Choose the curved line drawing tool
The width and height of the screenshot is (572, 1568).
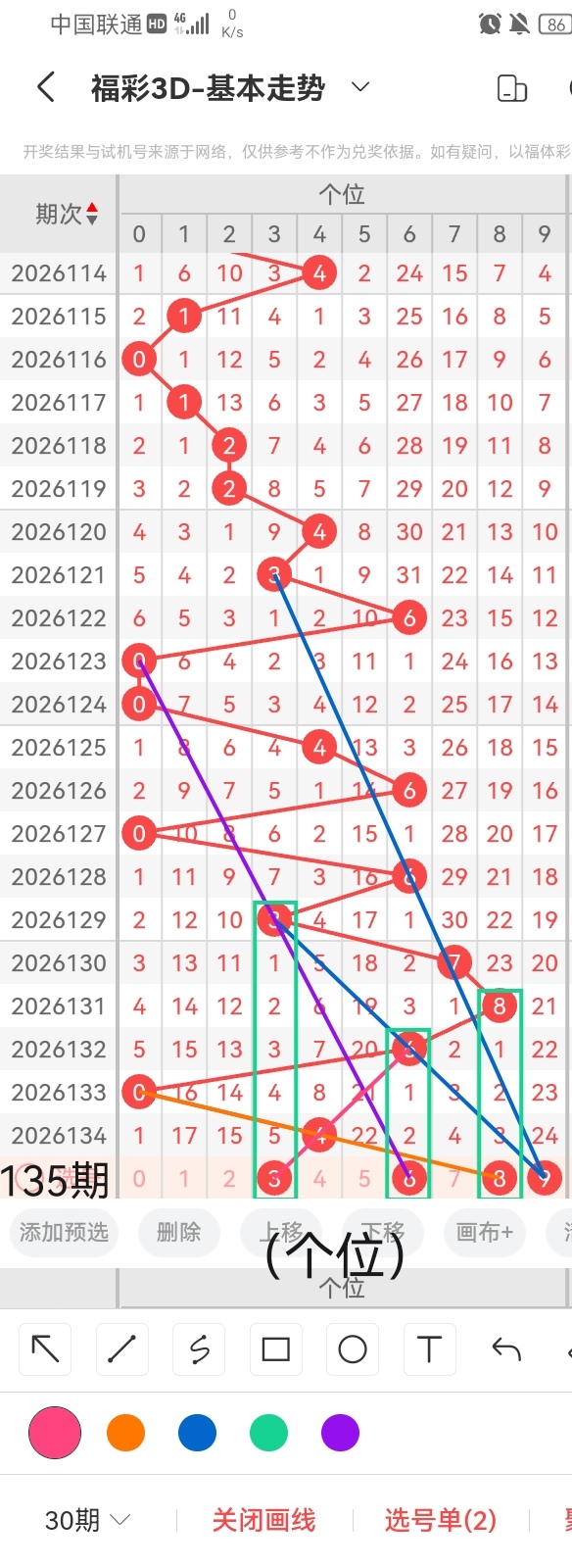(199, 1349)
